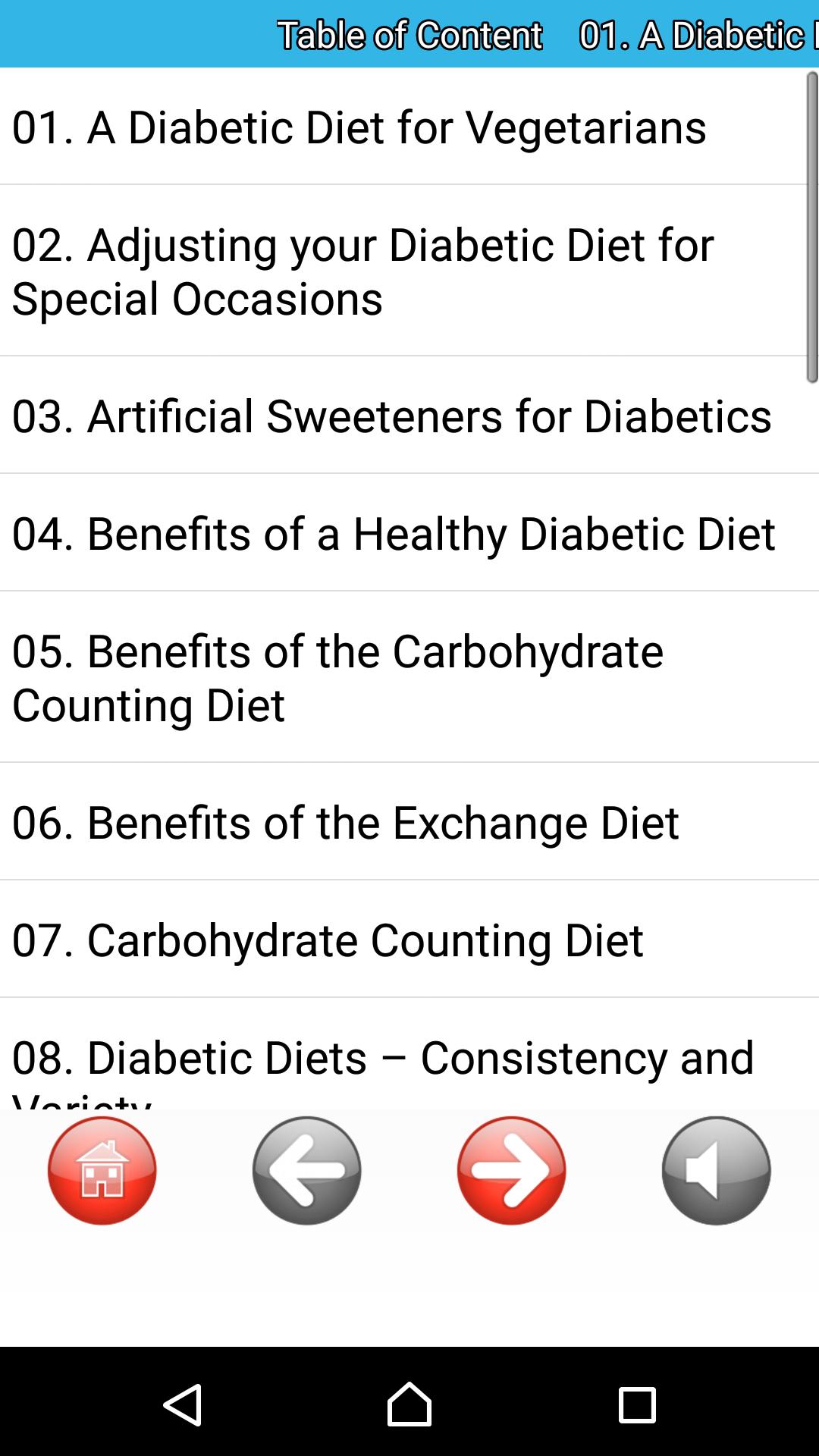Tap the system back button
819x1456 pixels.
[x=182, y=1404]
